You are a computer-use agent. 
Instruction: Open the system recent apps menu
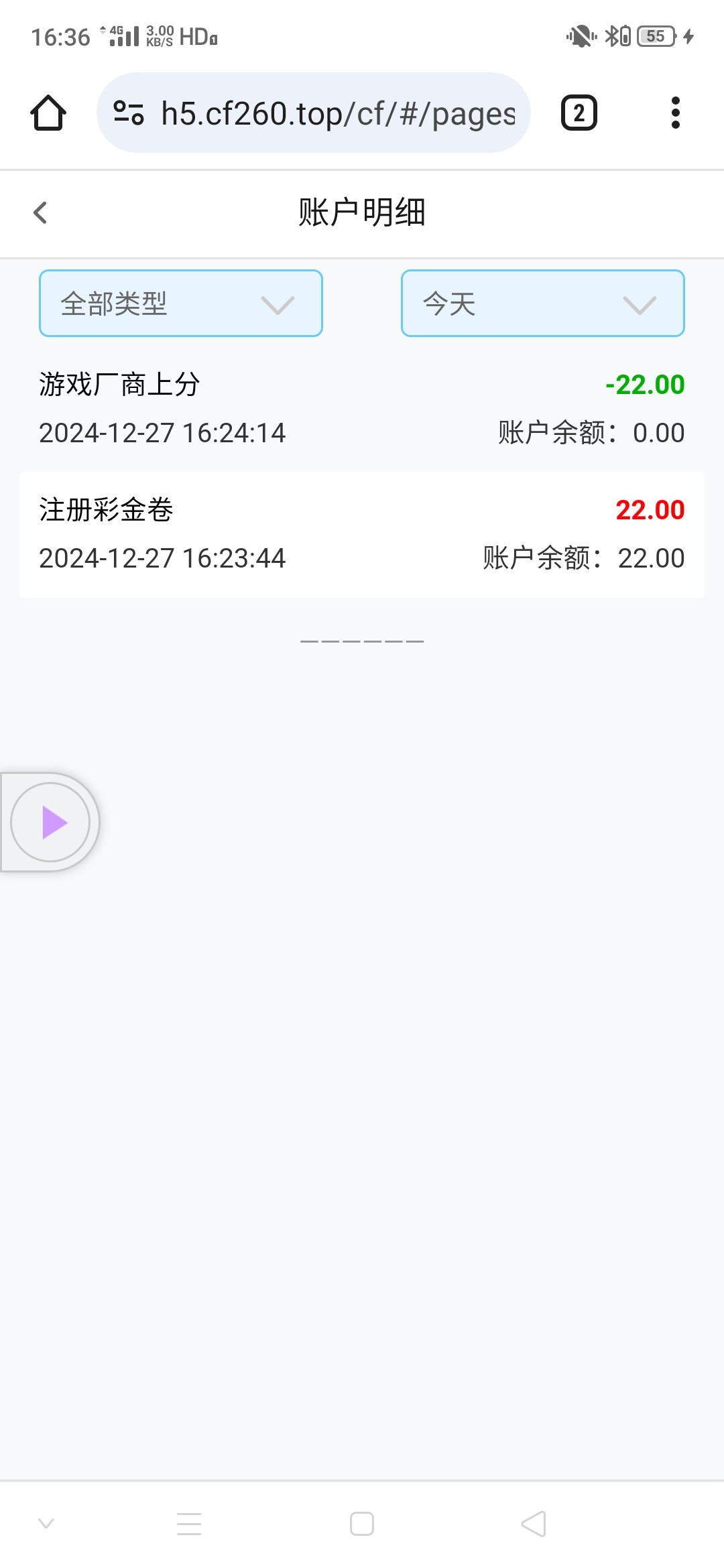(189, 1524)
